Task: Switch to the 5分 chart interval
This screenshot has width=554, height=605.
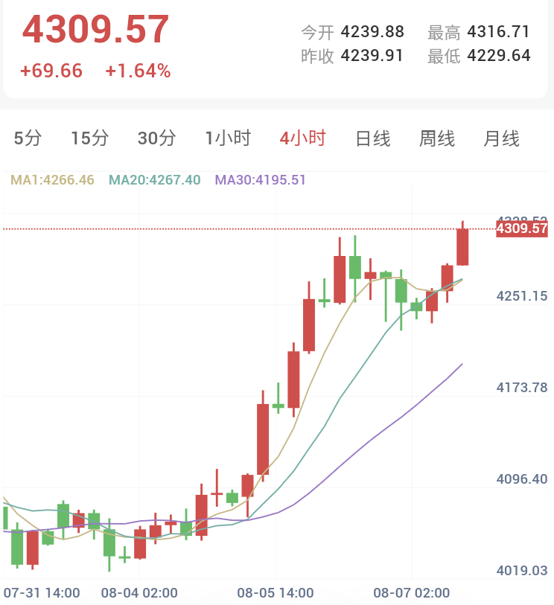Action: point(28,138)
